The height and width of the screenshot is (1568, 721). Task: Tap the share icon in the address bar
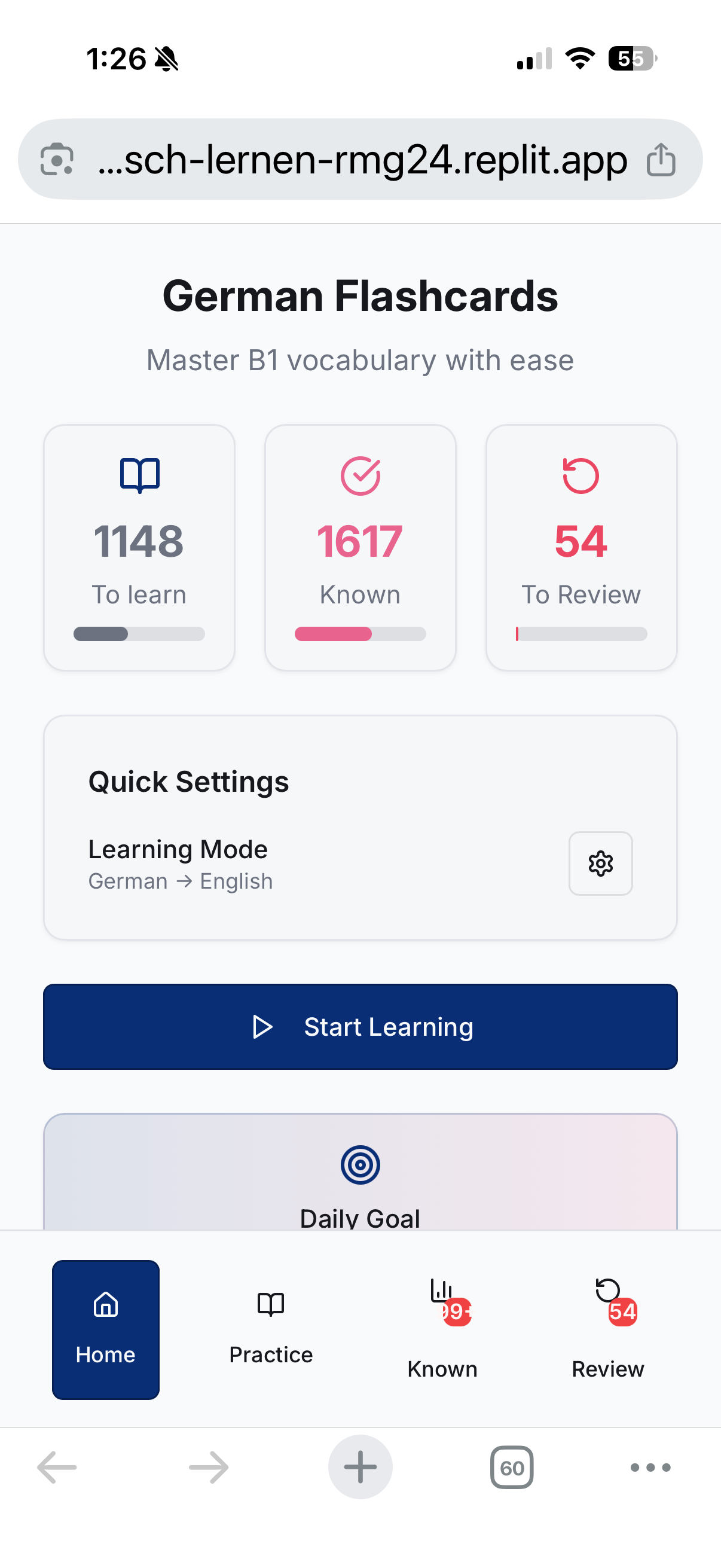[661, 160]
